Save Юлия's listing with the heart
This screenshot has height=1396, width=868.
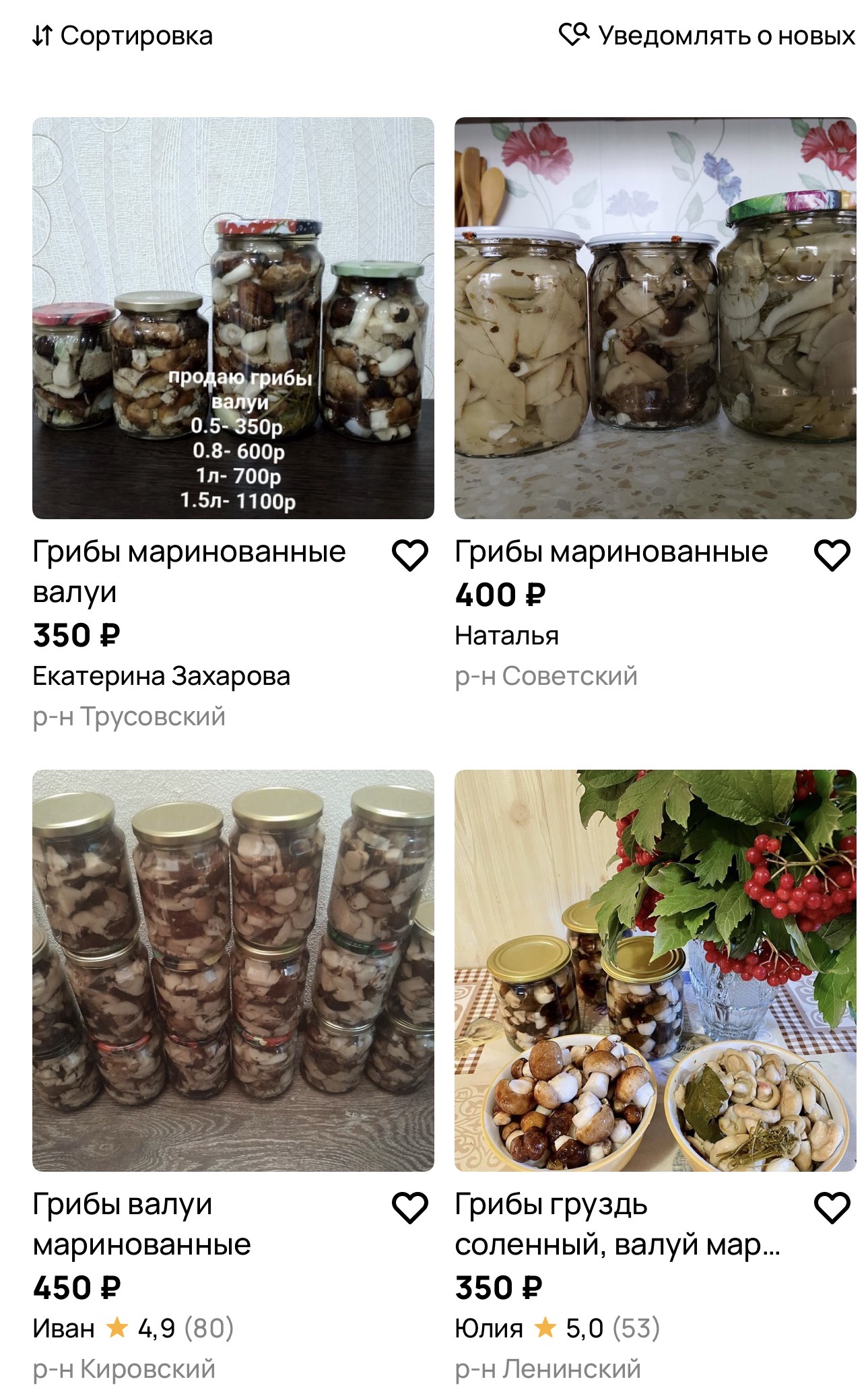click(x=832, y=1207)
